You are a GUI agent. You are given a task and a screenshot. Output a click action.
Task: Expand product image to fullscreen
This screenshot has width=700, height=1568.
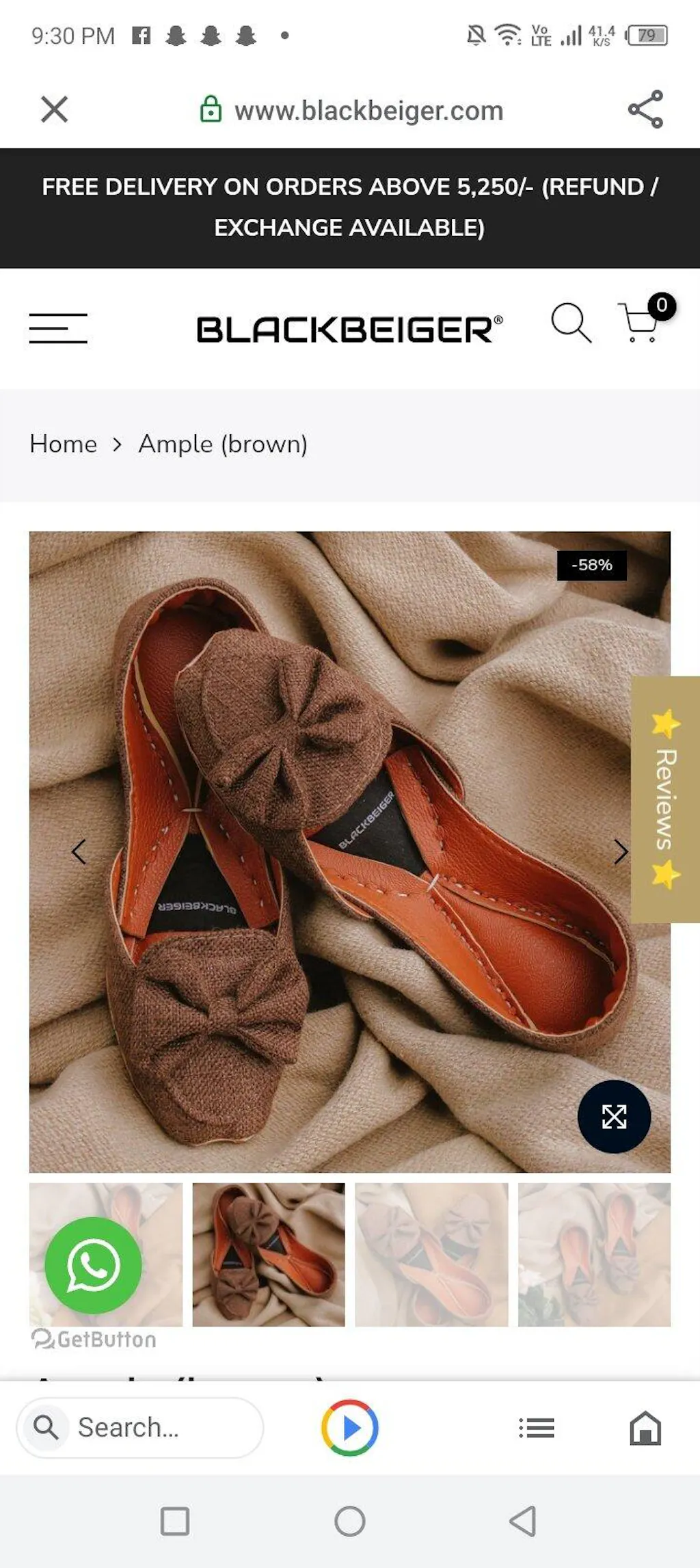coord(614,1117)
